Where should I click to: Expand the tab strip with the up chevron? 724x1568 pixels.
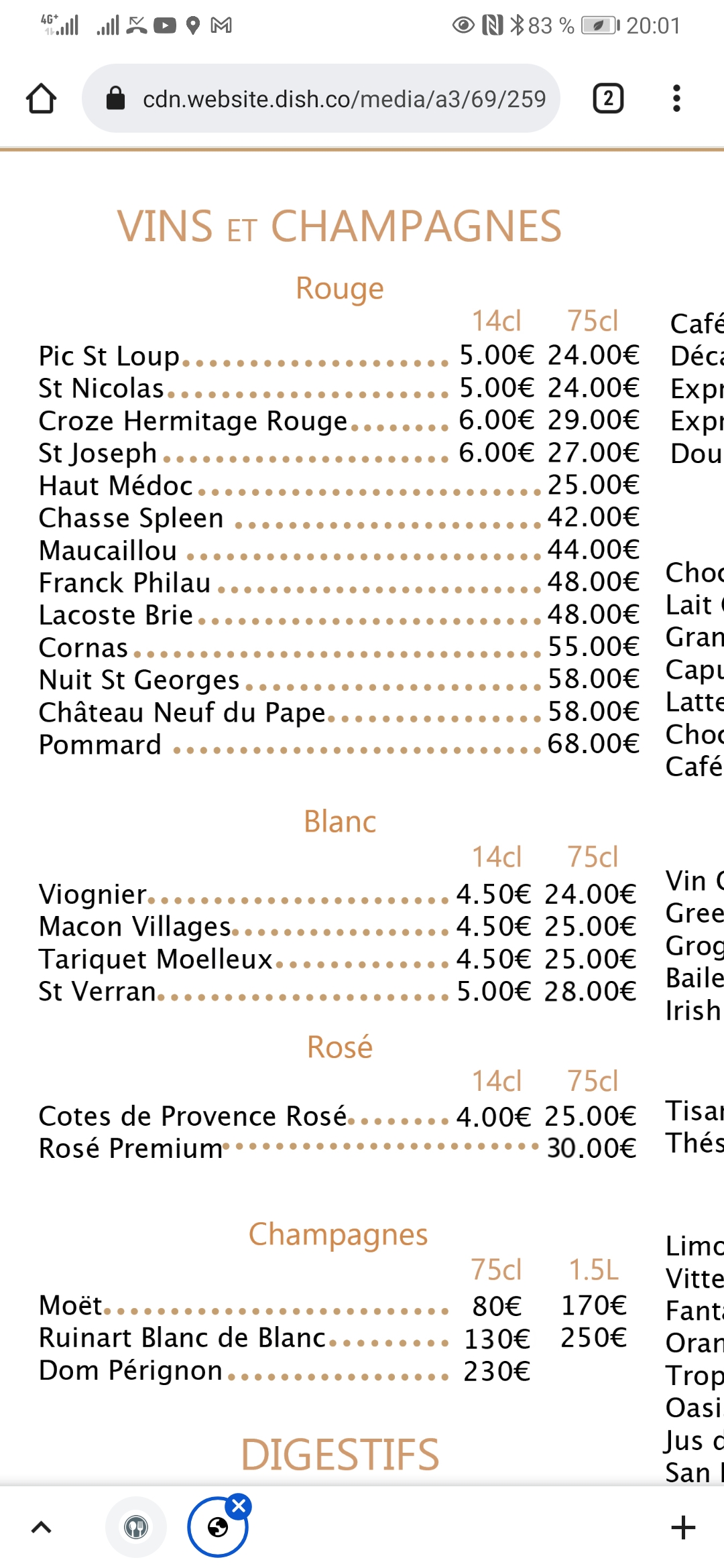[x=42, y=1527]
